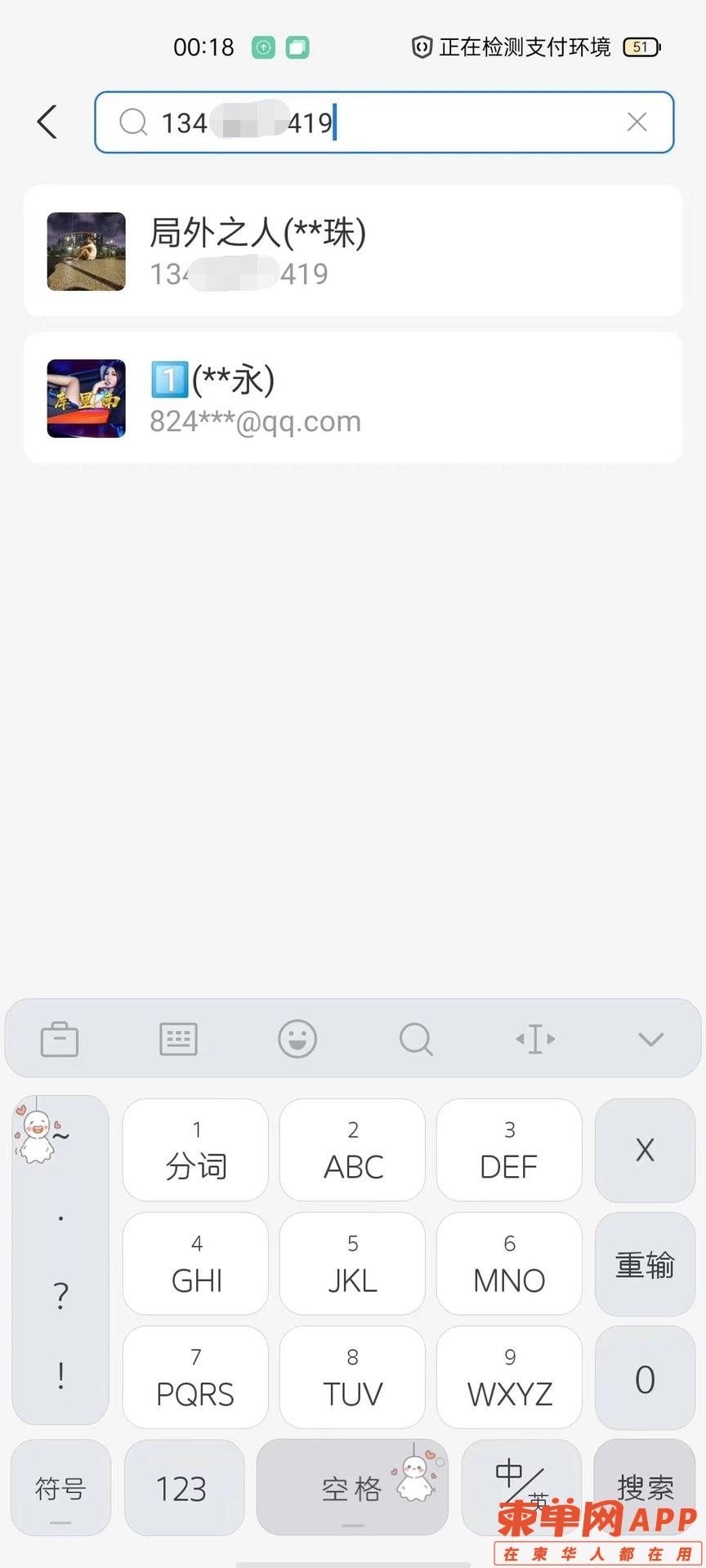Open the cursor movement tool
Viewport: 706px width, 1568px height.
tap(535, 1039)
